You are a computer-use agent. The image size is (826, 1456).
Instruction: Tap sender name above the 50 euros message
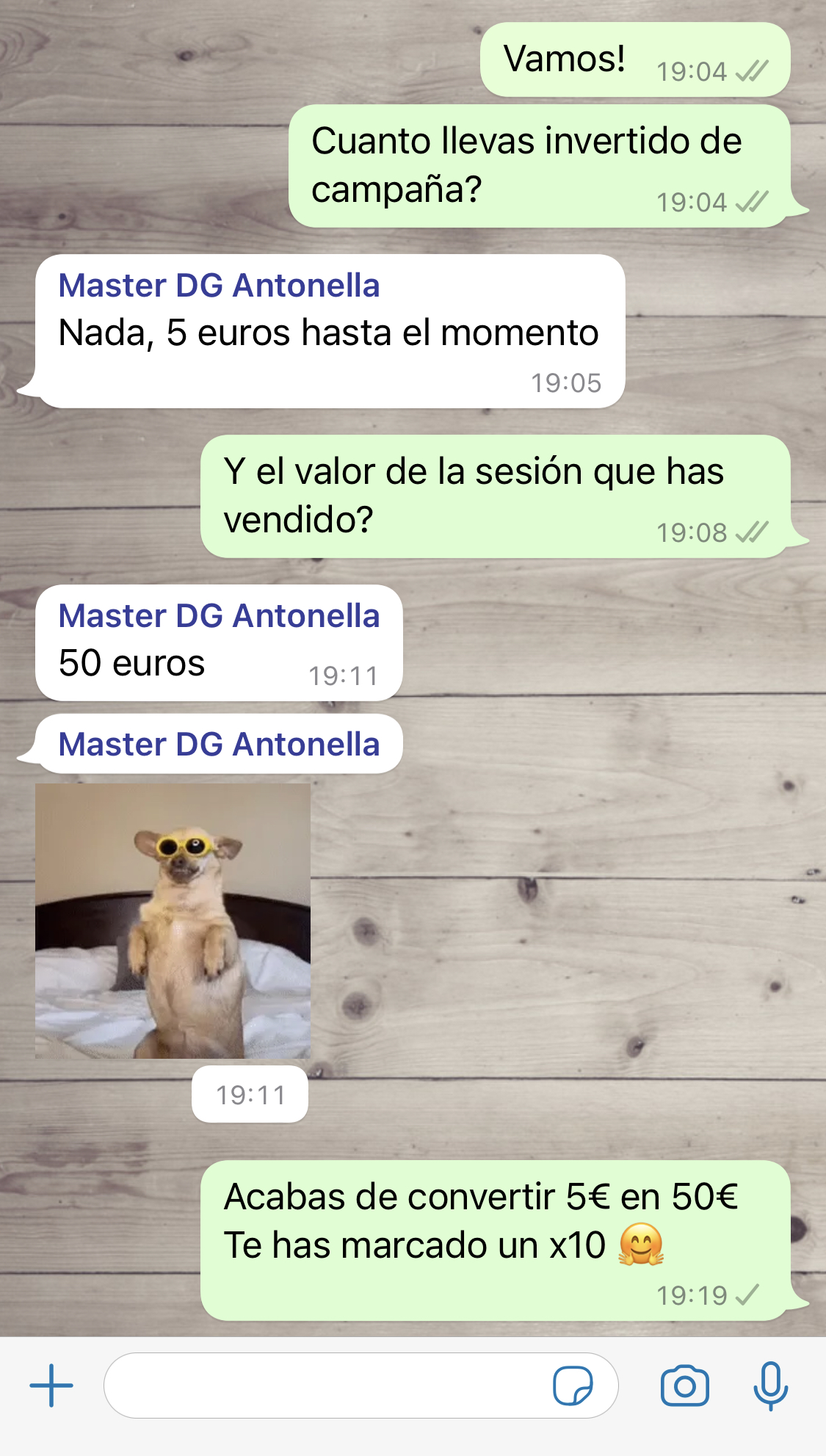[x=219, y=615]
